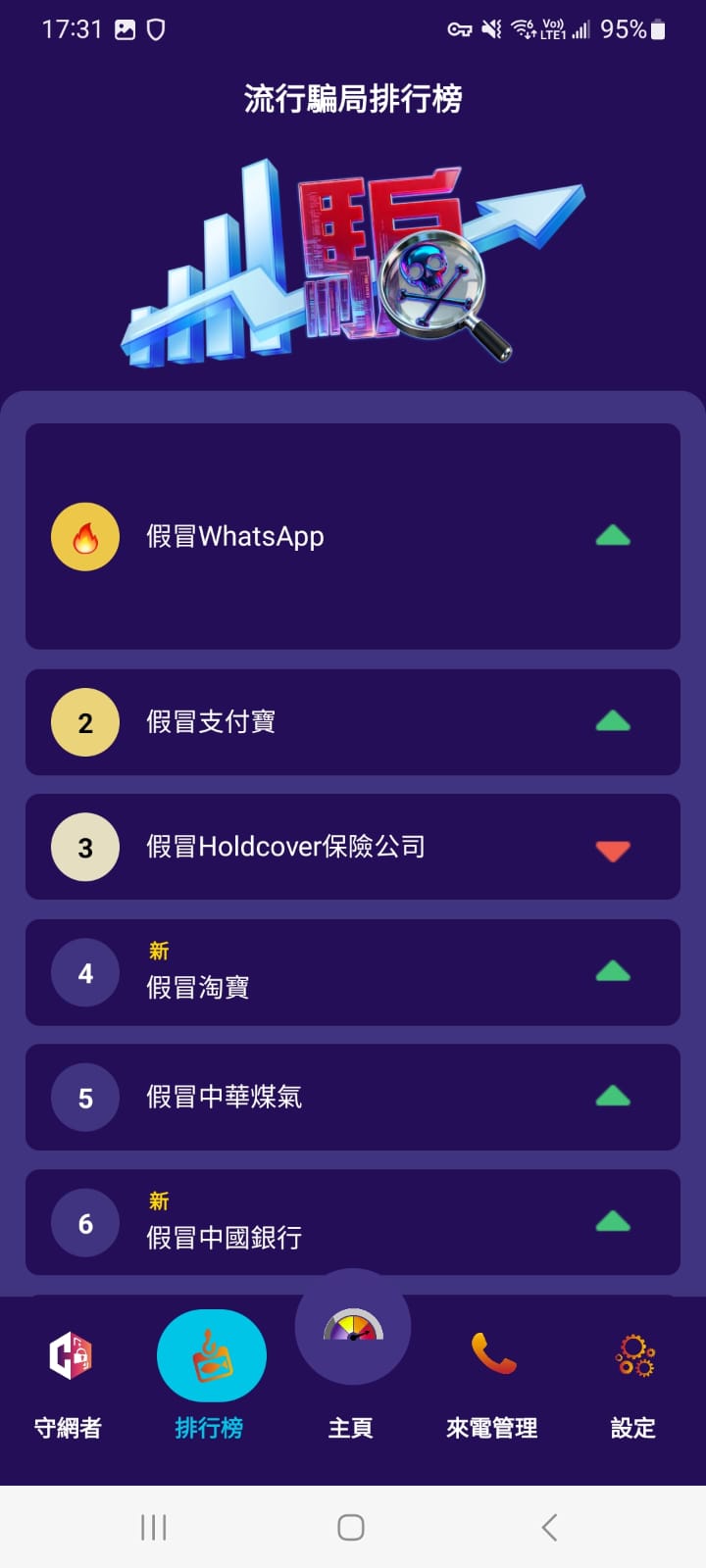This screenshot has height=1568, width=706.
Task: Tap the green up arrow for 假冒WhatsApp
Action: 613,536
